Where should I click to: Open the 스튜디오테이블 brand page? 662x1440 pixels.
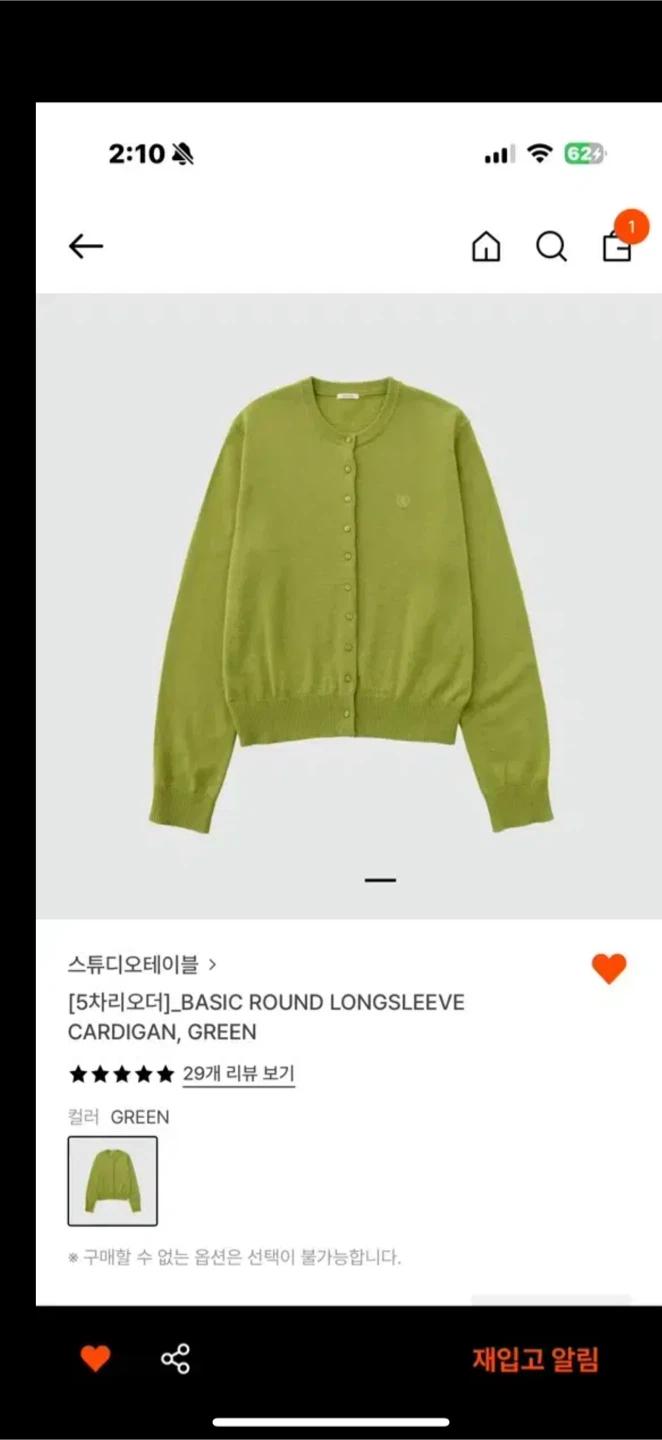[x=142, y=965]
